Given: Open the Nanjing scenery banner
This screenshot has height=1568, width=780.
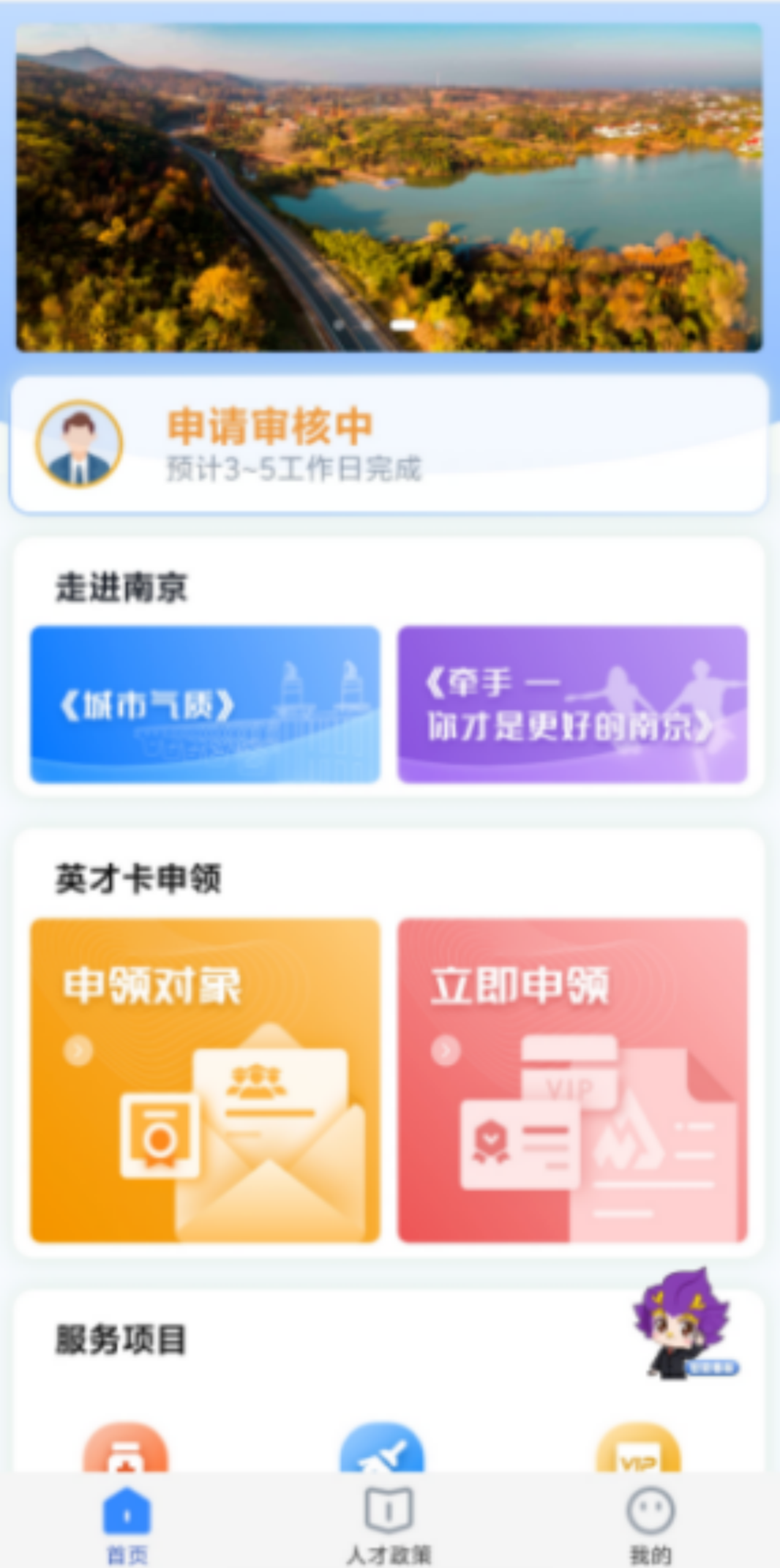Looking at the screenshot, I should coord(389,188).
